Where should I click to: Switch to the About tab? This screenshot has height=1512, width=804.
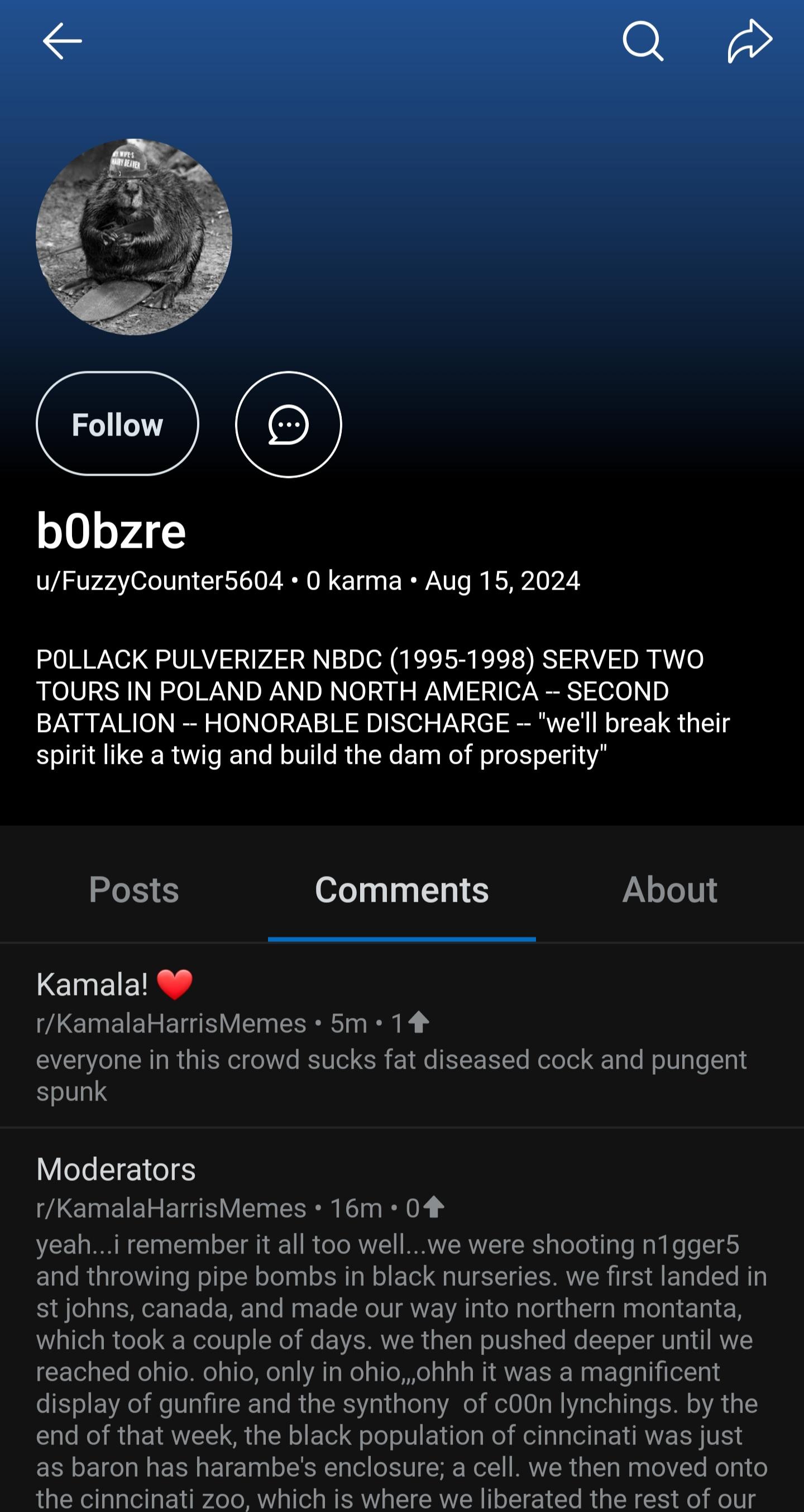coord(669,889)
